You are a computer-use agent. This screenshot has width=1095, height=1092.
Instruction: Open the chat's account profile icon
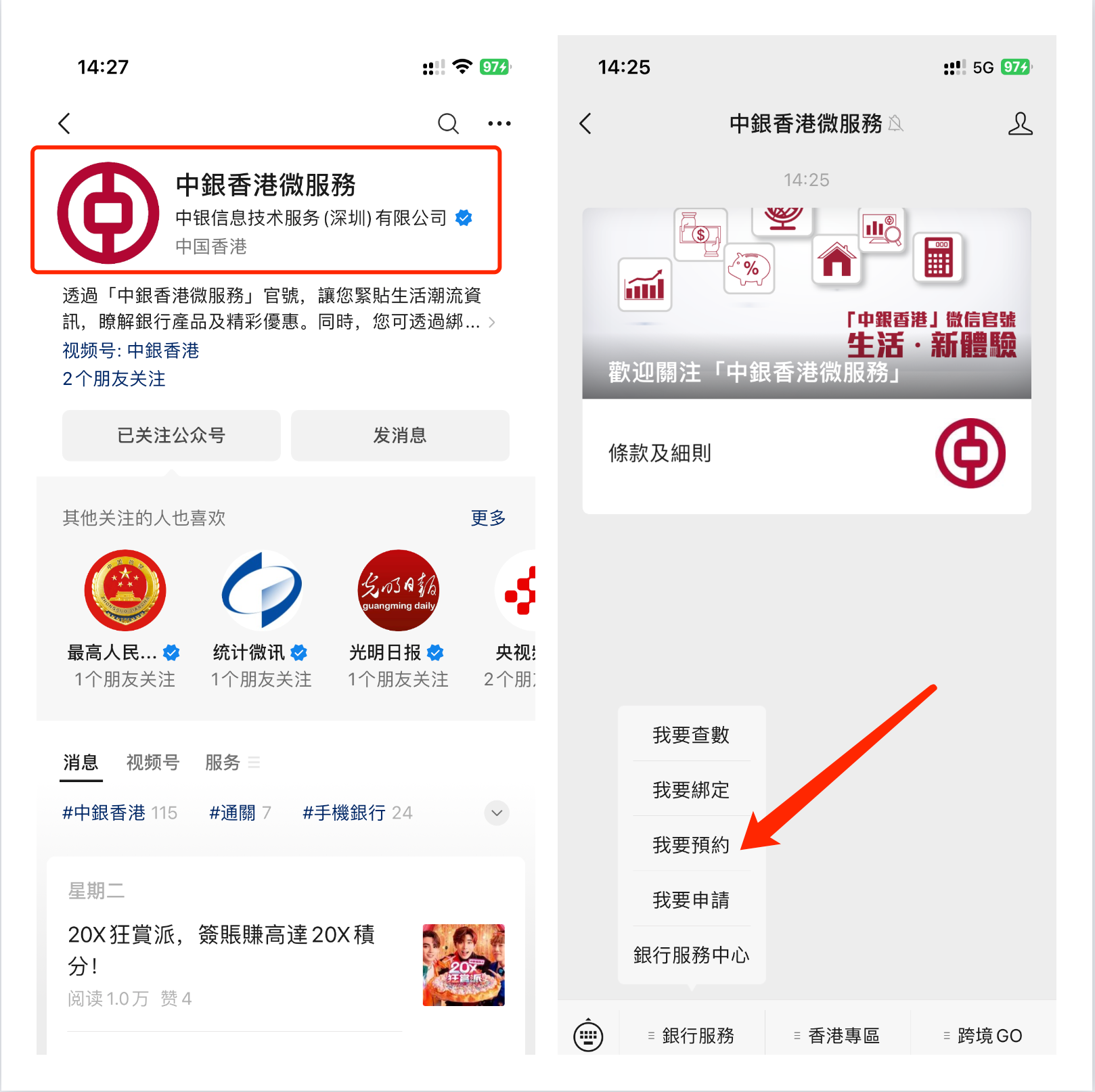click(x=1020, y=124)
